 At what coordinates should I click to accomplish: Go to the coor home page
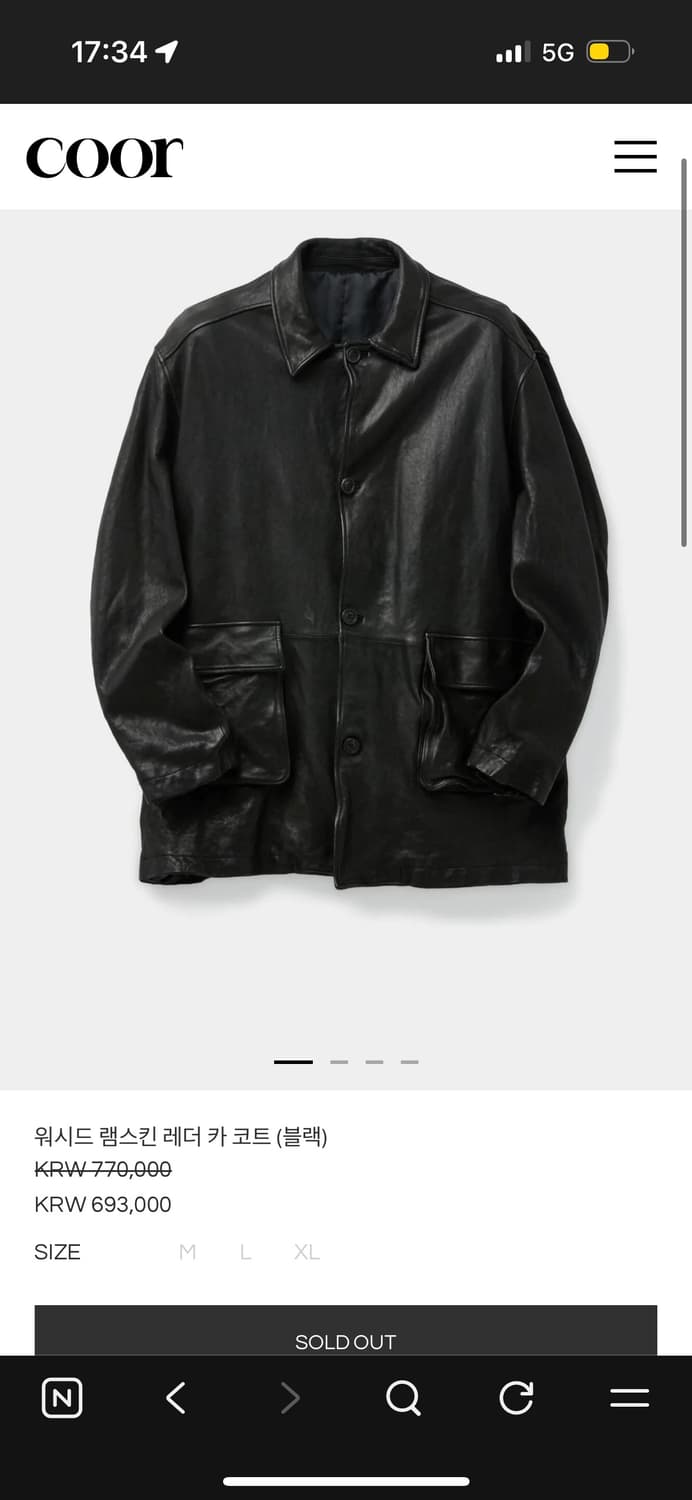point(105,158)
